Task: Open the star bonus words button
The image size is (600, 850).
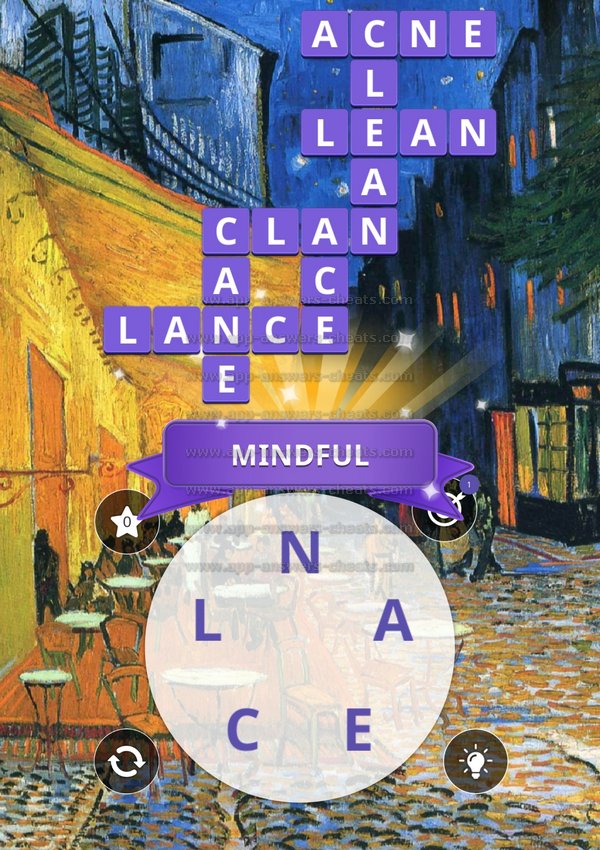Action: coord(126,522)
